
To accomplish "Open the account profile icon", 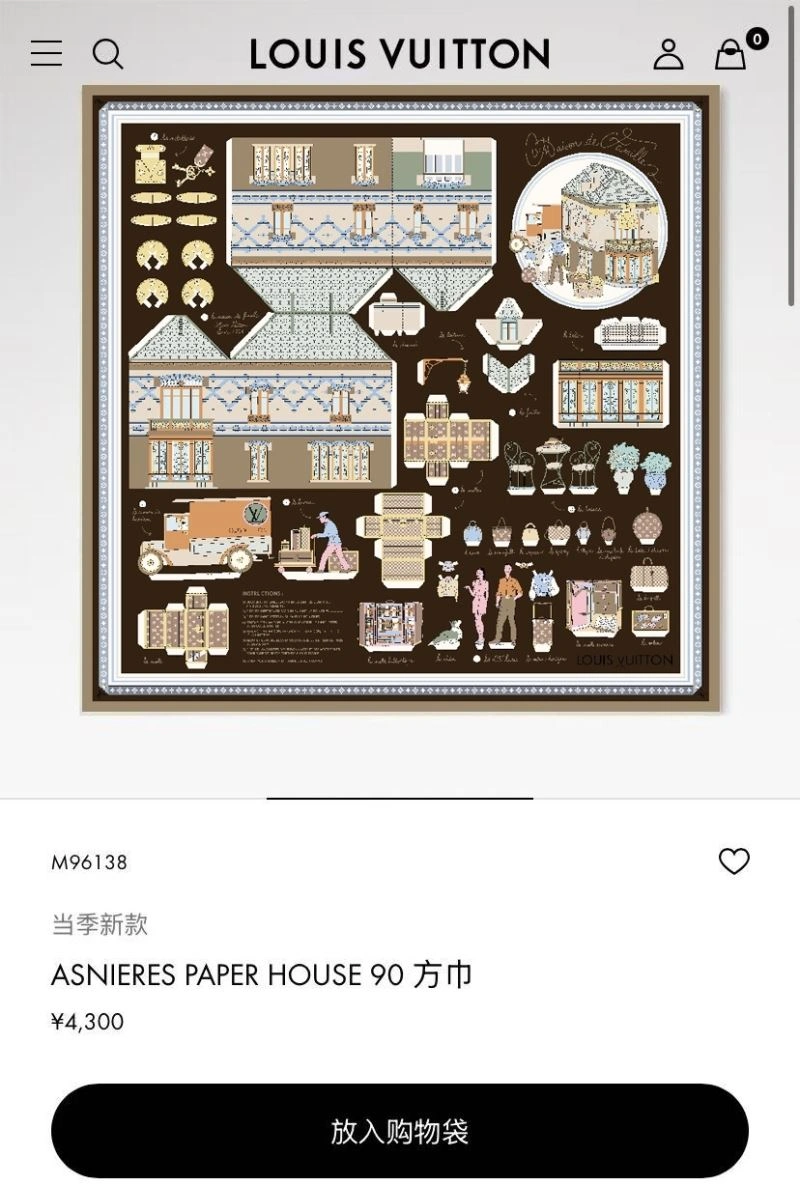I will click(x=668, y=54).
